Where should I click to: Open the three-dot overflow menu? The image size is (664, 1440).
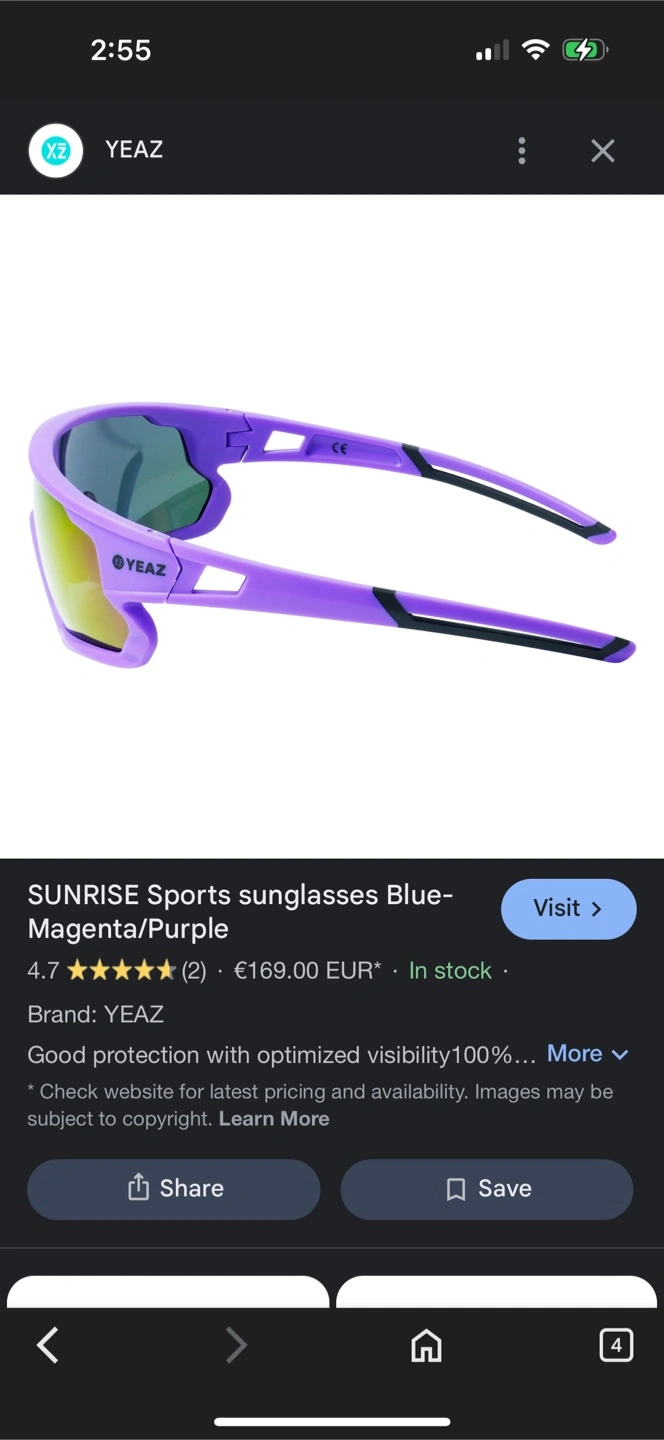point(521,151)
